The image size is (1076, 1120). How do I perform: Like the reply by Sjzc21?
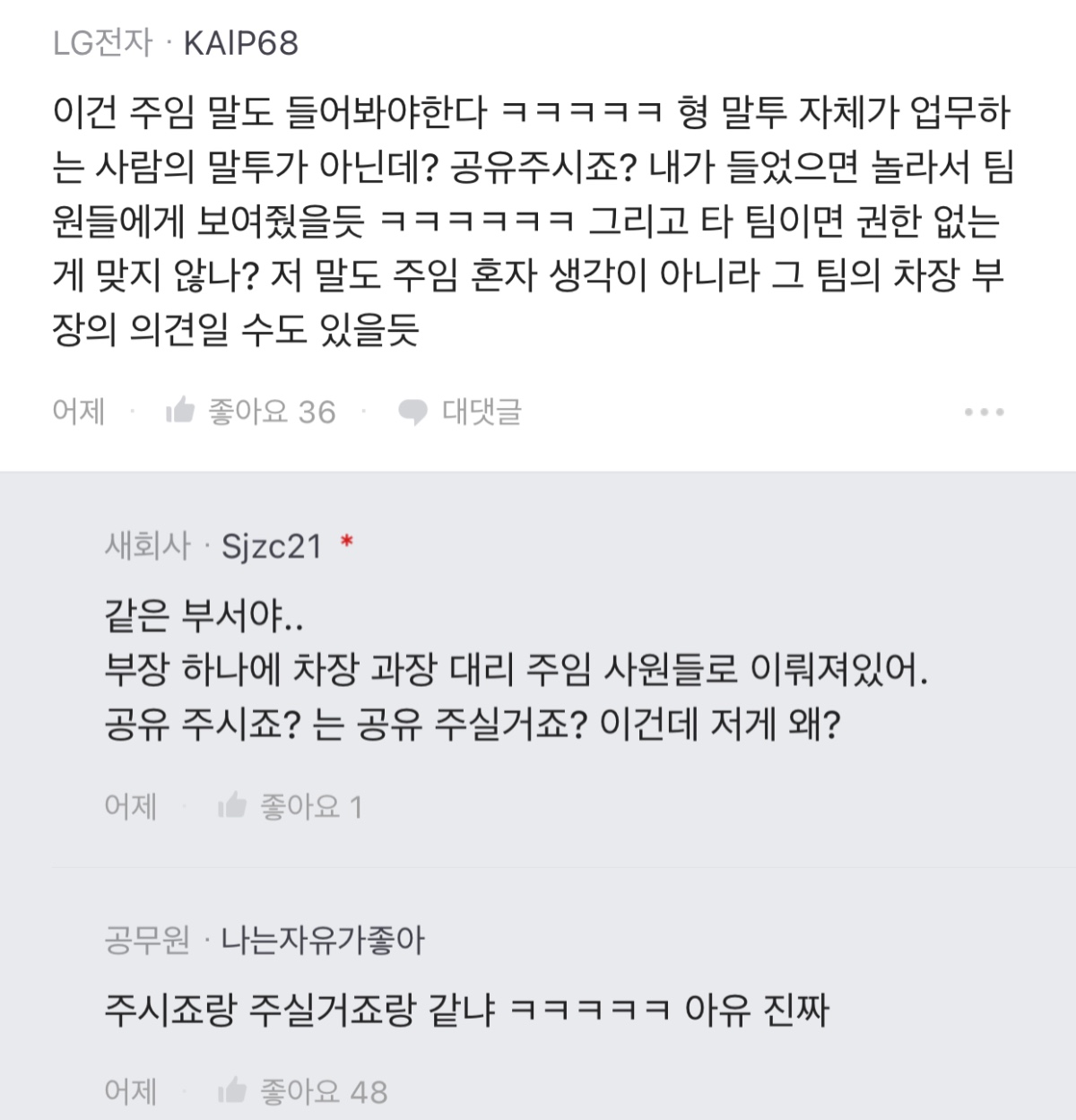291,807
